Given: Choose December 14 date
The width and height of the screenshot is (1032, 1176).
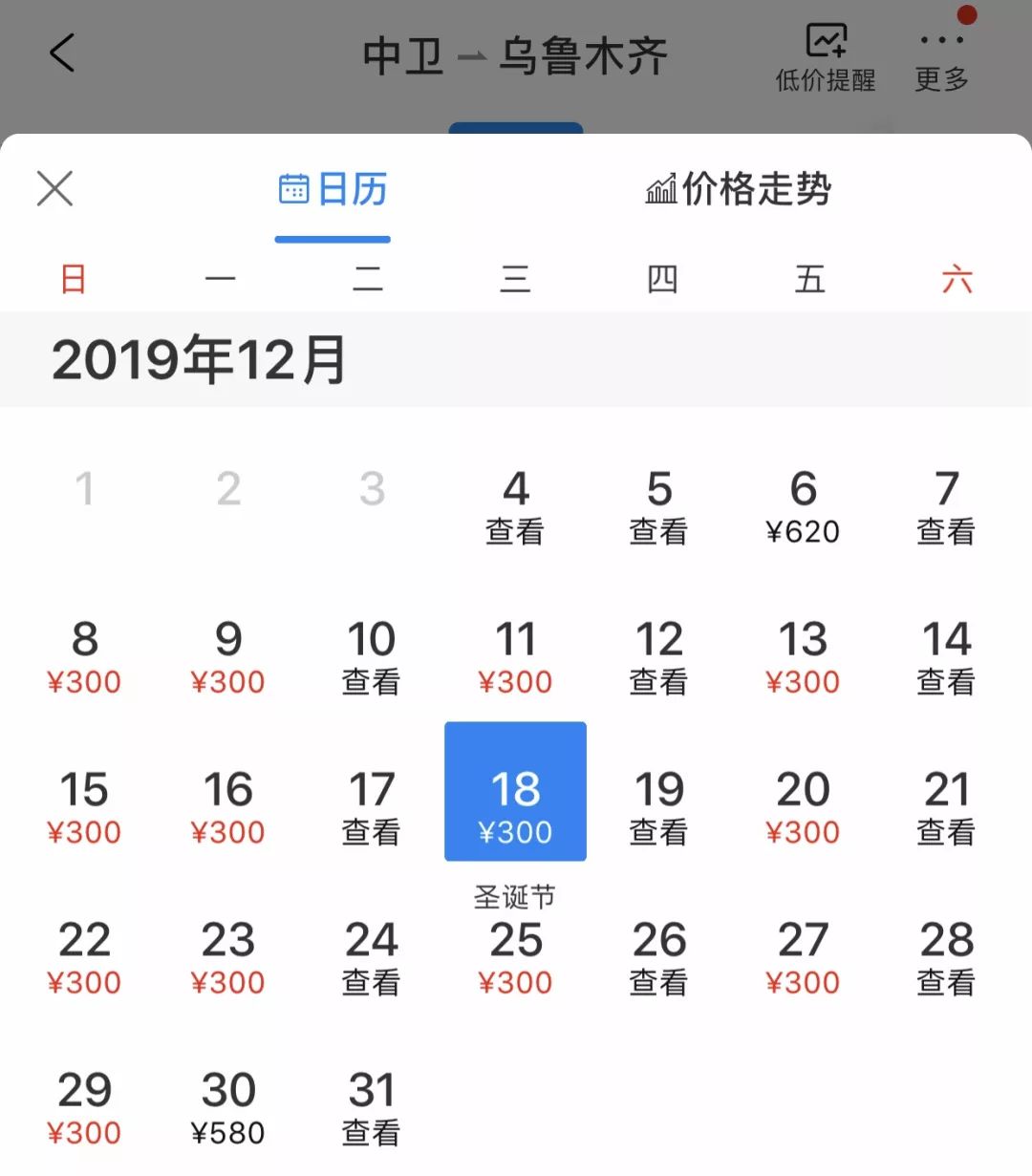Looking at the screenshot, I should pyautogui.click(x=946, y=657).
